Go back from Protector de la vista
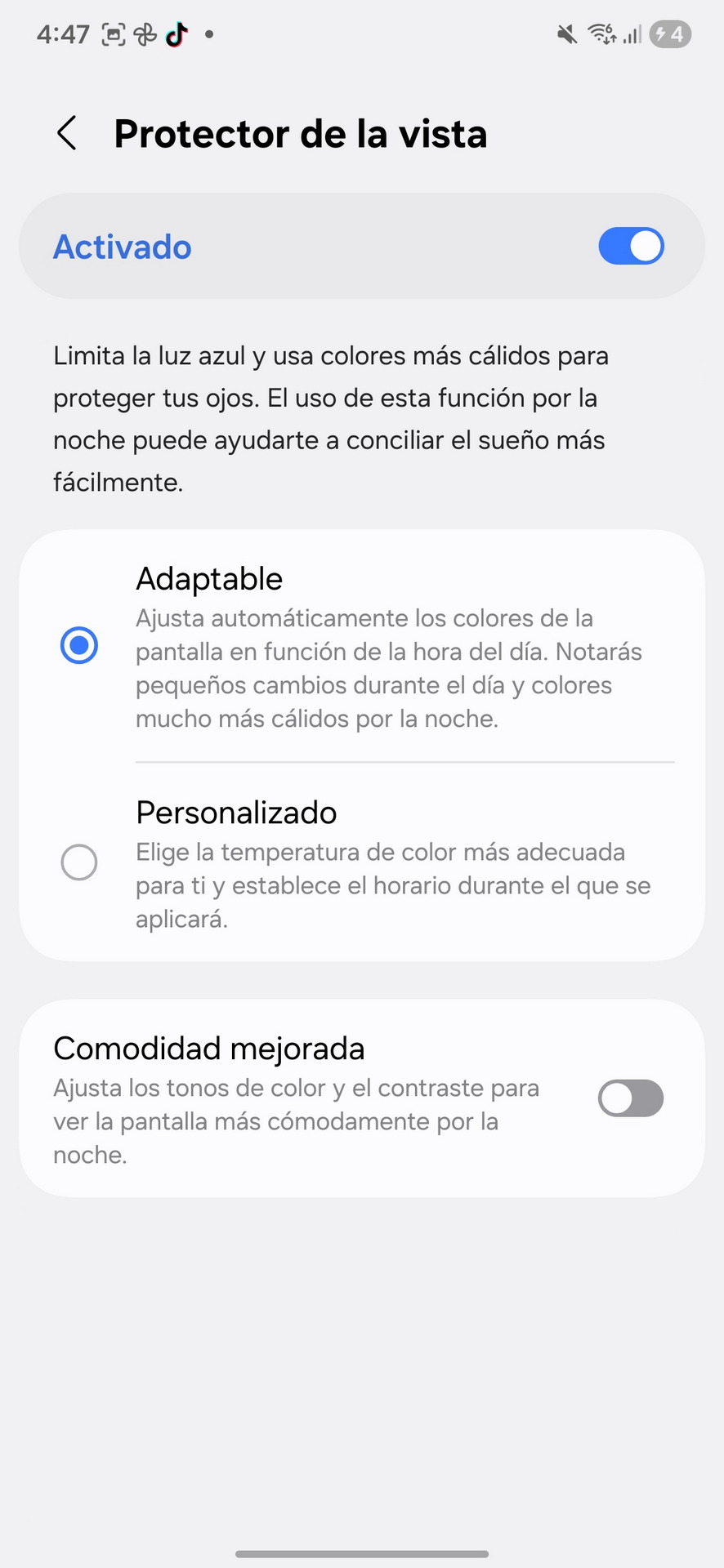This screenshot has width=724, height=1568. (x=67, y=133)
